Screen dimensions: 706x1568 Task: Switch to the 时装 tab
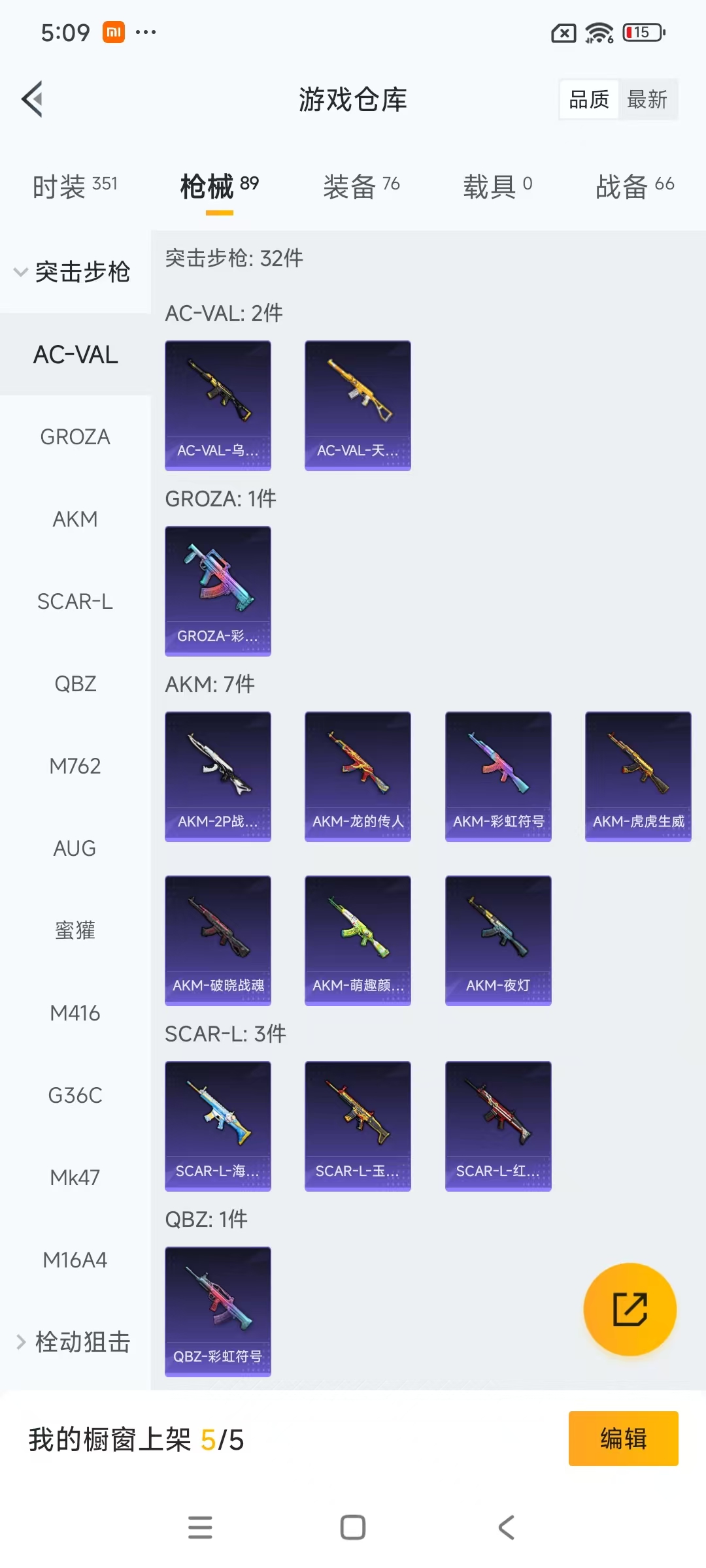[75, 186]
